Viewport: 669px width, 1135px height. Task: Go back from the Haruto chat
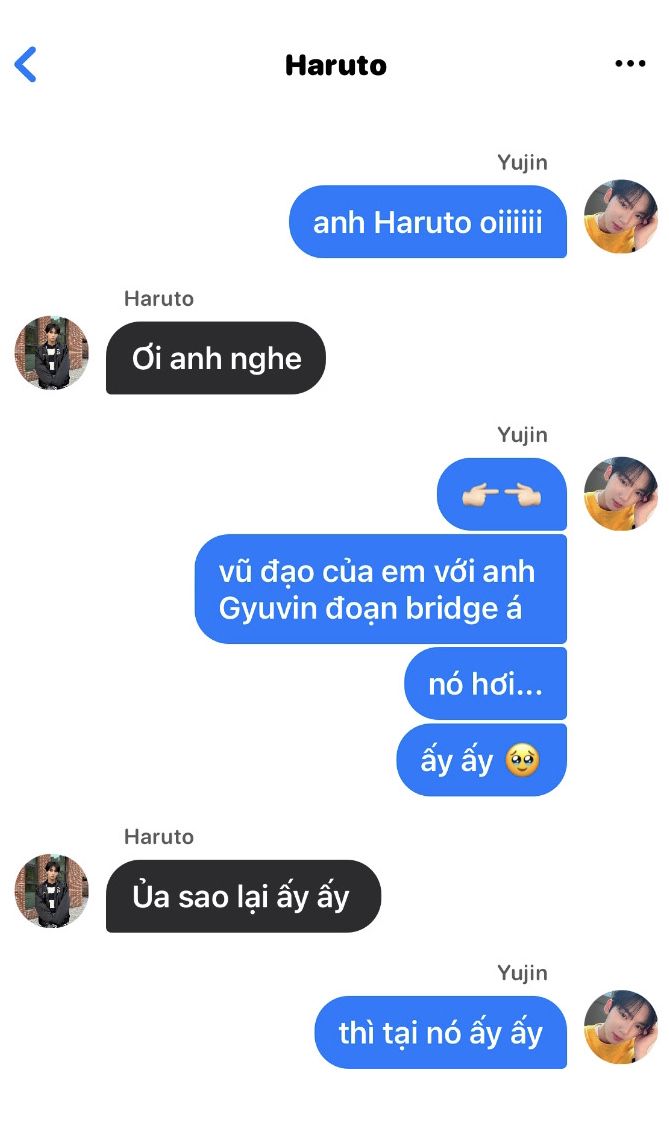pyautogui.click(x=26, y=65)
